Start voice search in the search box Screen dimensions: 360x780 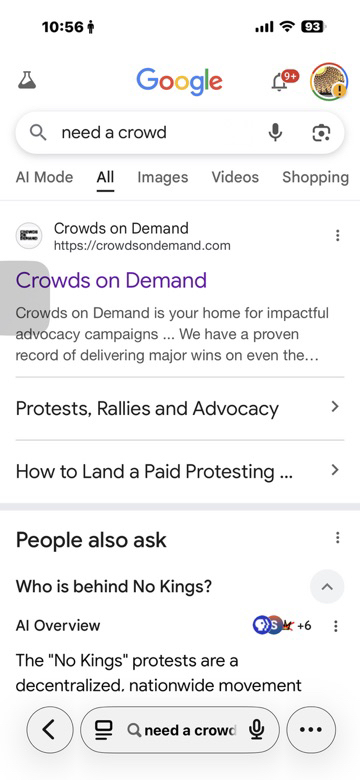coord(275,133)
